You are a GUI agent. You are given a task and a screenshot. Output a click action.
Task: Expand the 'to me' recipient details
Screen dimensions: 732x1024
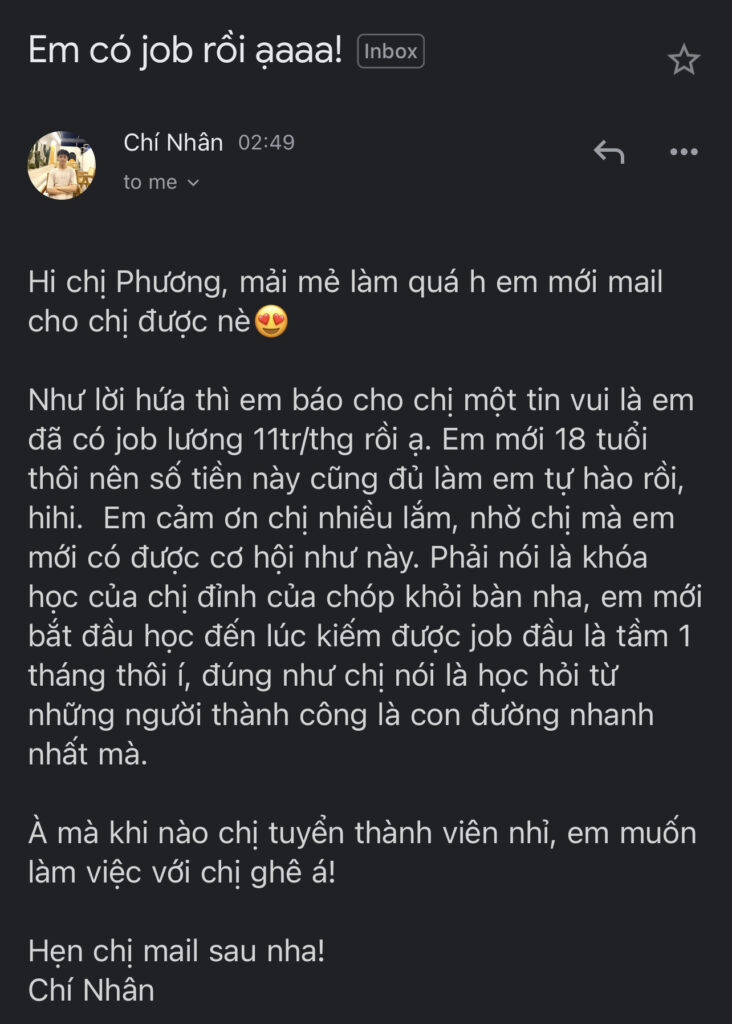(162, 182)
